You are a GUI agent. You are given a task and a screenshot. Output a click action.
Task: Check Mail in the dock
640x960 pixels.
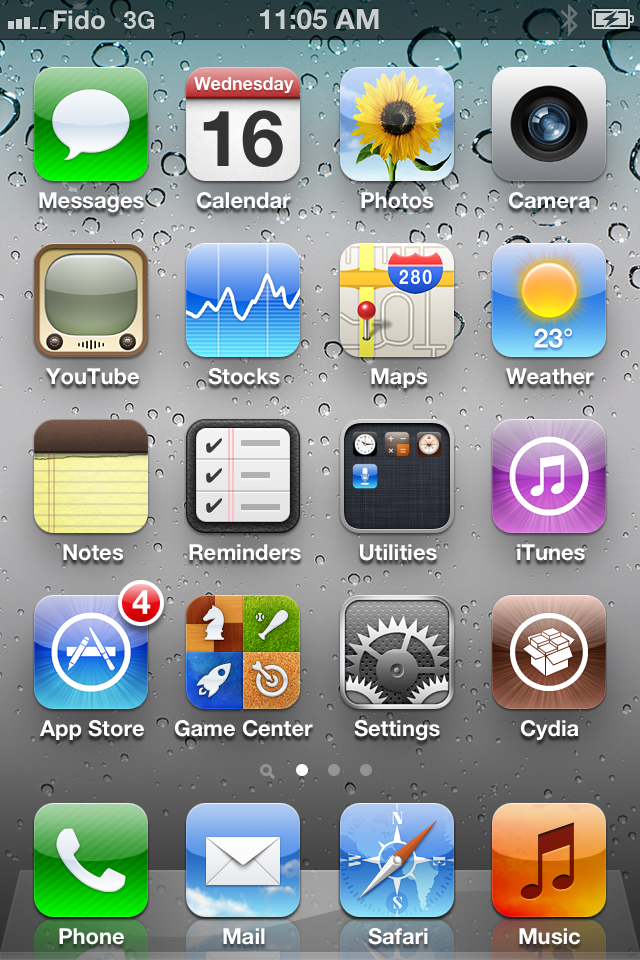243,860
